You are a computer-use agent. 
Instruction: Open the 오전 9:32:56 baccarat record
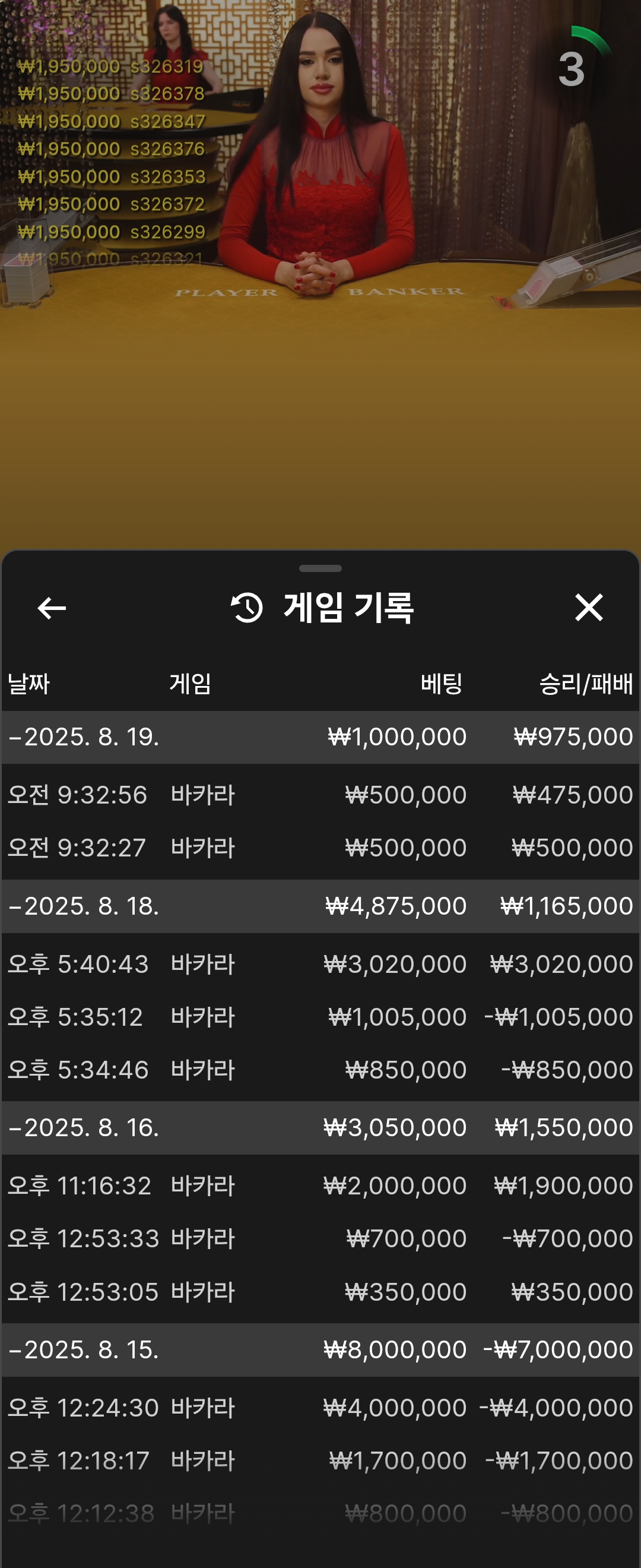(320, 795)
